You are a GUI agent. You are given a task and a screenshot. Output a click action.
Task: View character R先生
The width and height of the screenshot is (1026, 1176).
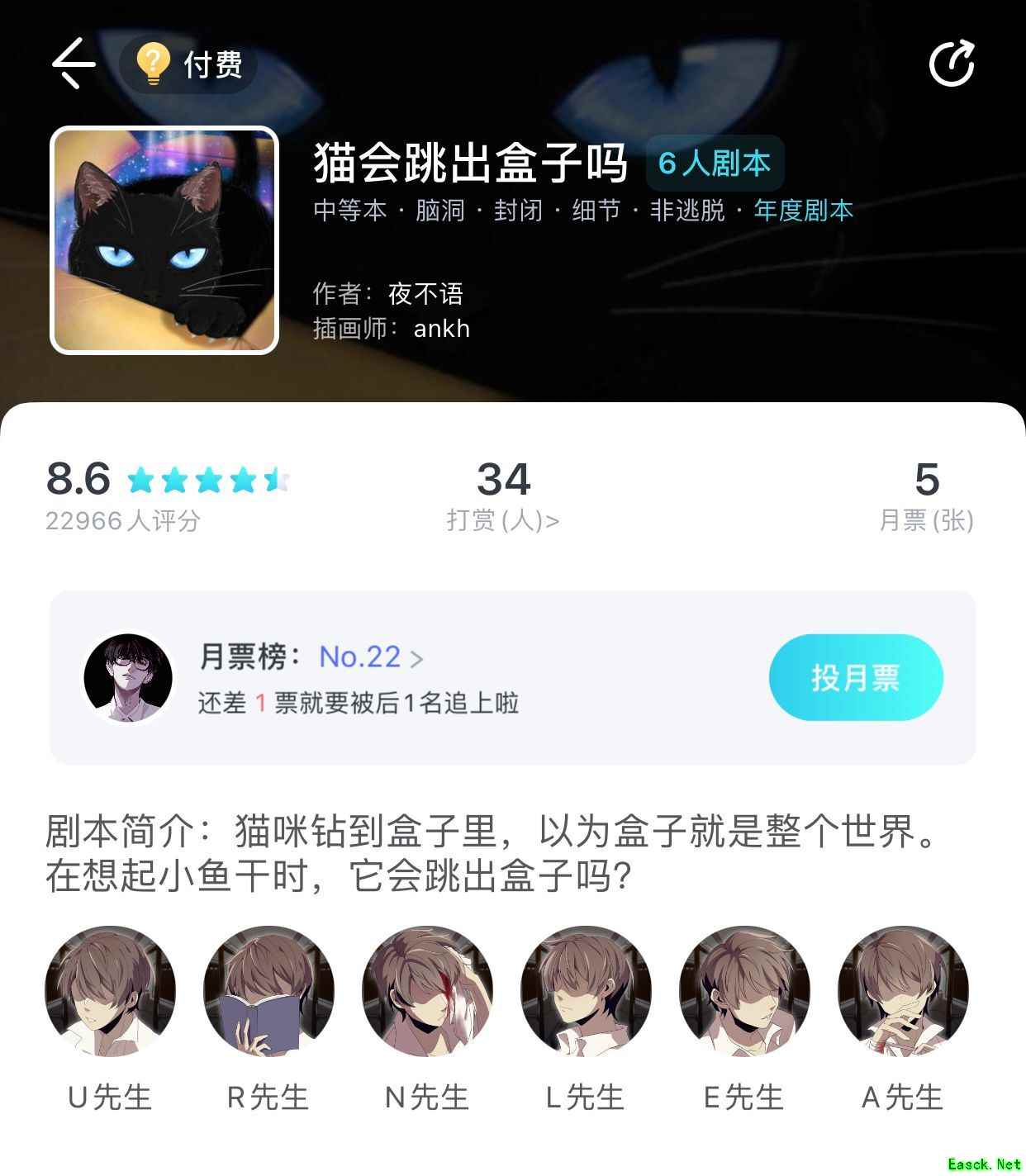(268, 992)
